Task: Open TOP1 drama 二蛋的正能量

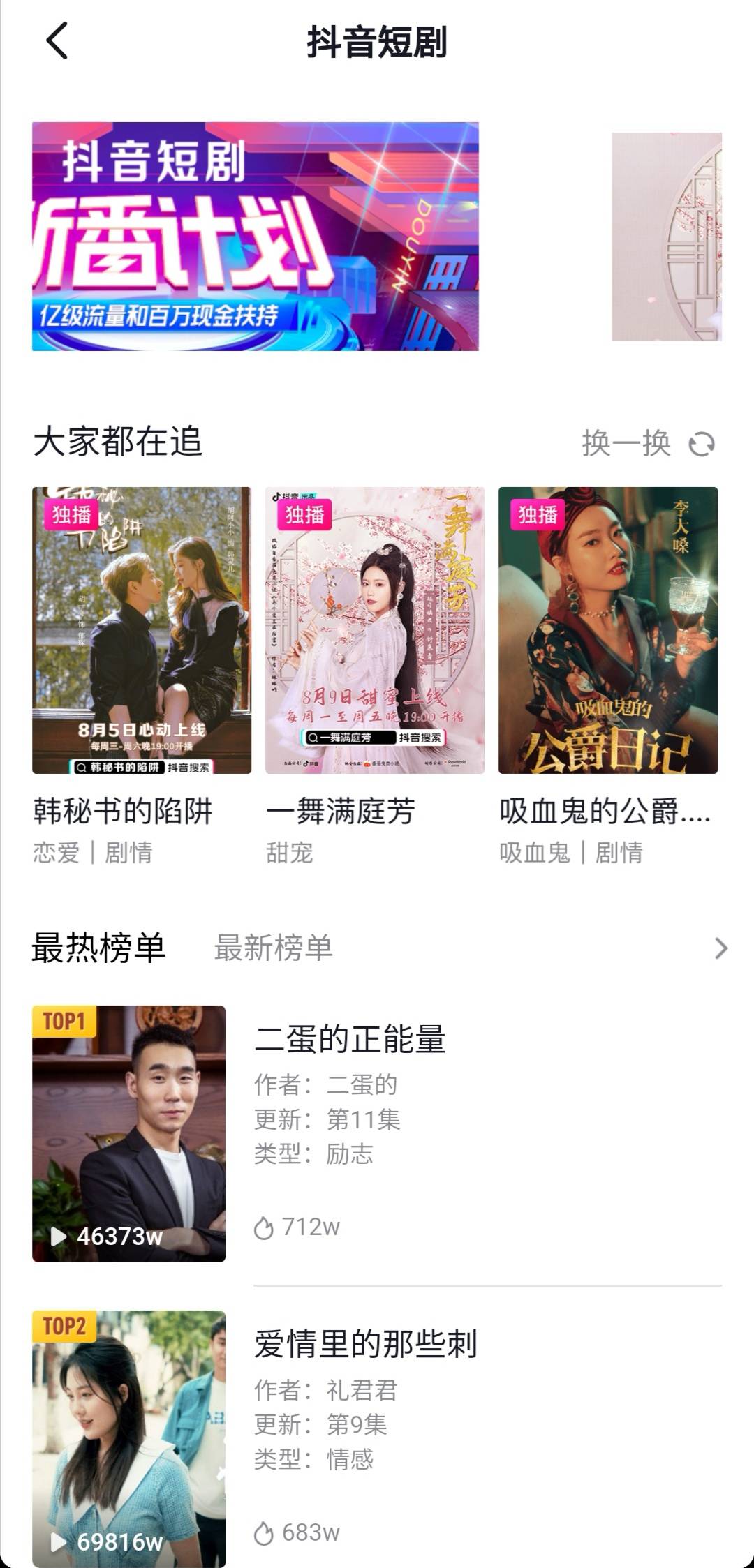Action: click(377, 1133)
